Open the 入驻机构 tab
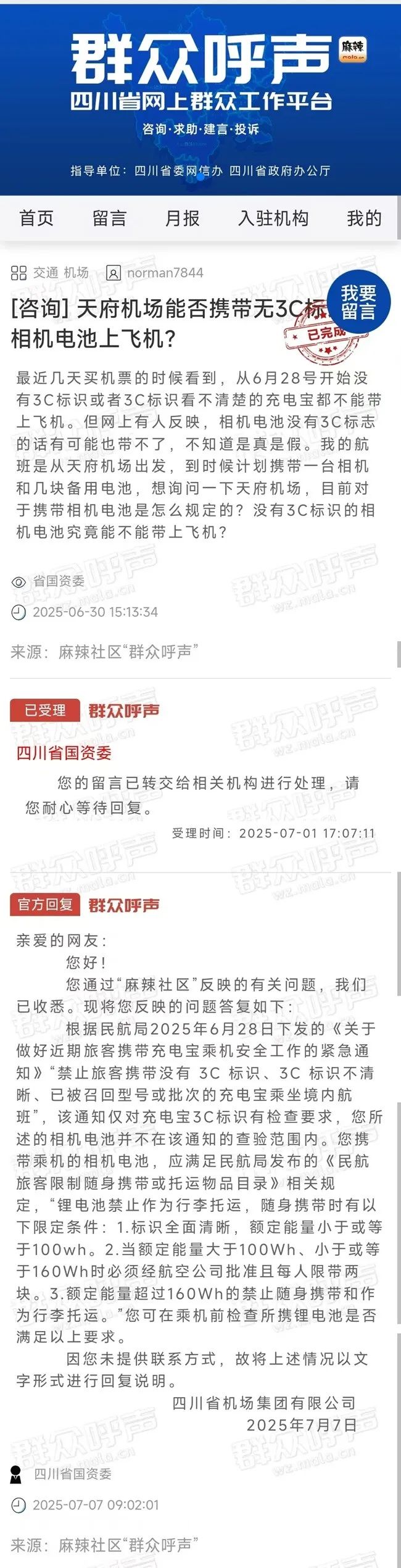401x1568 pixels. click(273, 218)
